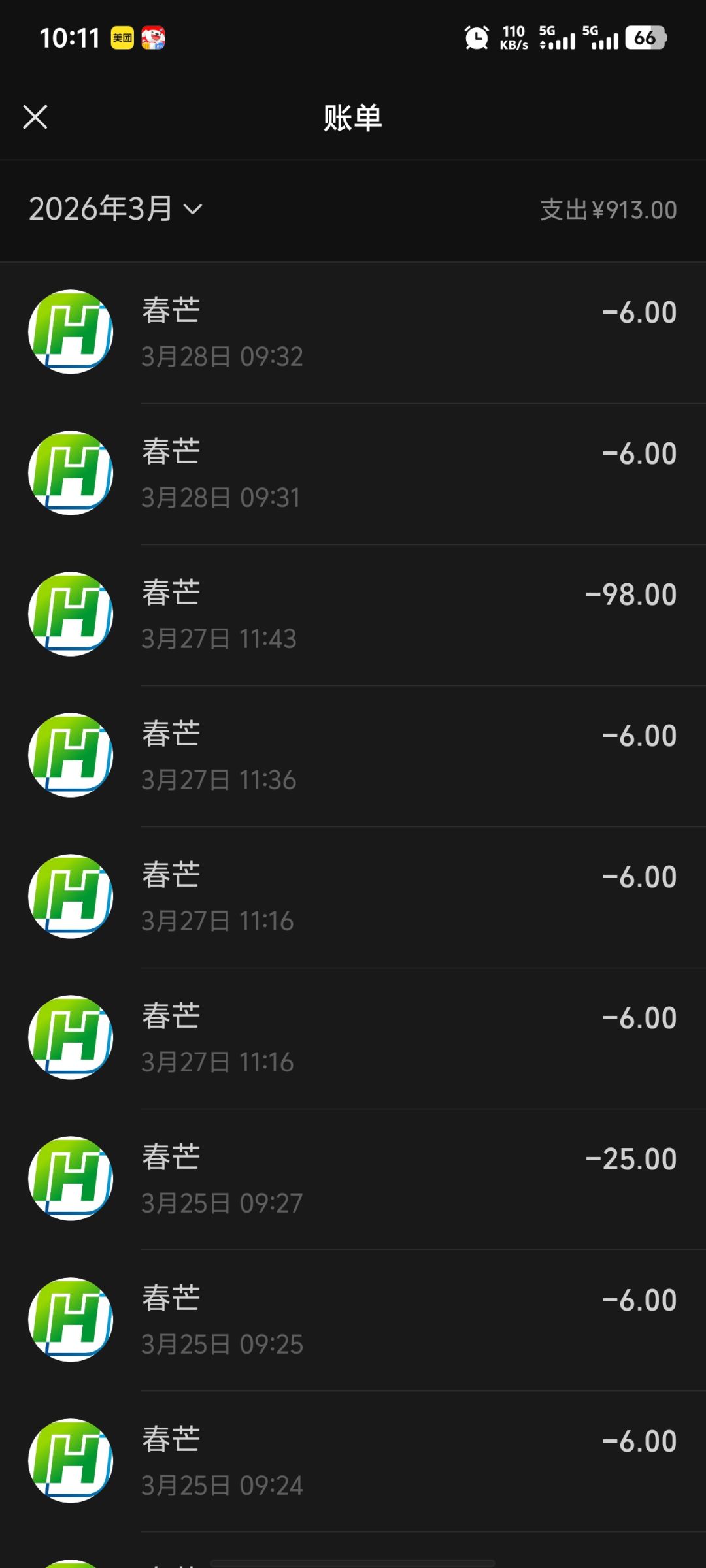706x1568 pixels.
Task: Click the network speed indicator showing 110 KB/s
Action: tap(514, 38)
